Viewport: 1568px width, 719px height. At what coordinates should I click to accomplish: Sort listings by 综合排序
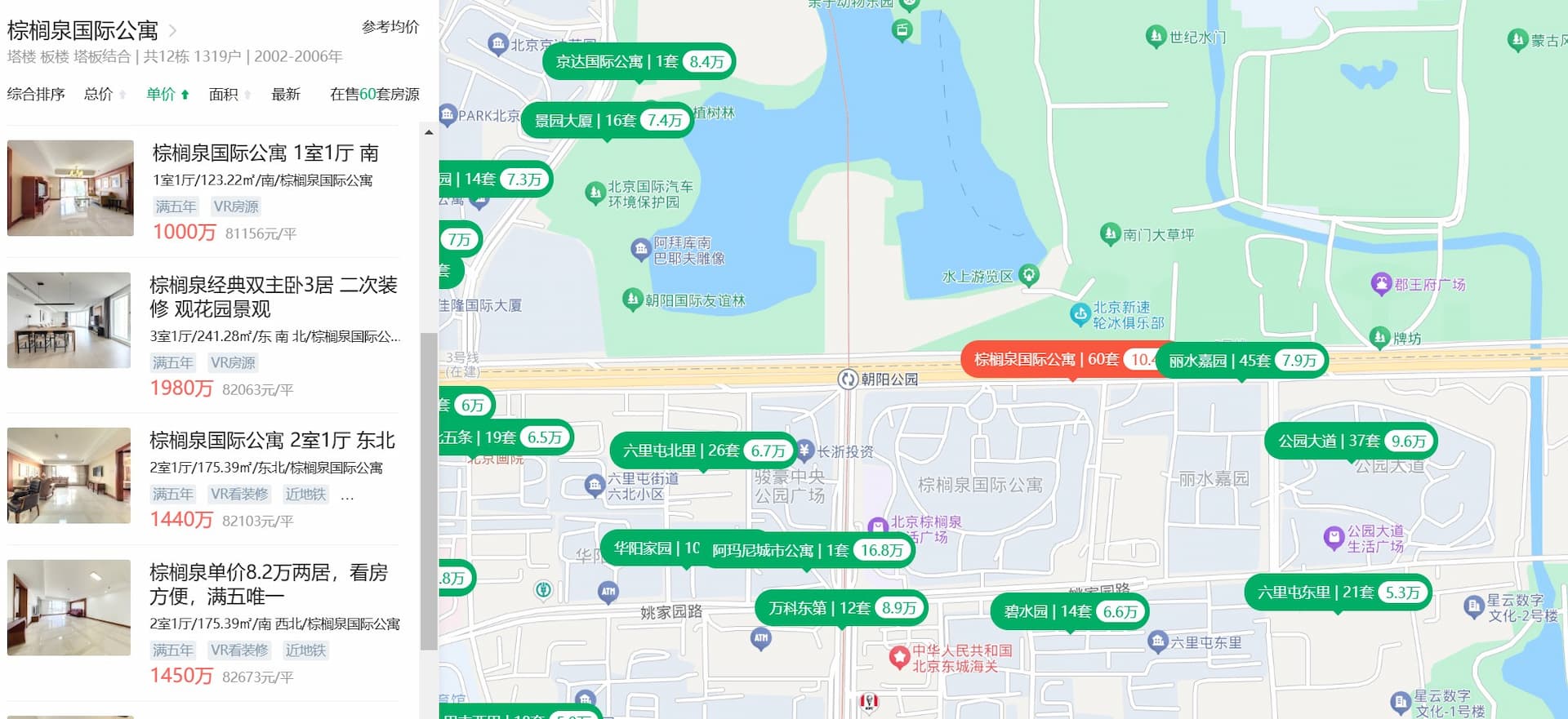(36, 95)
